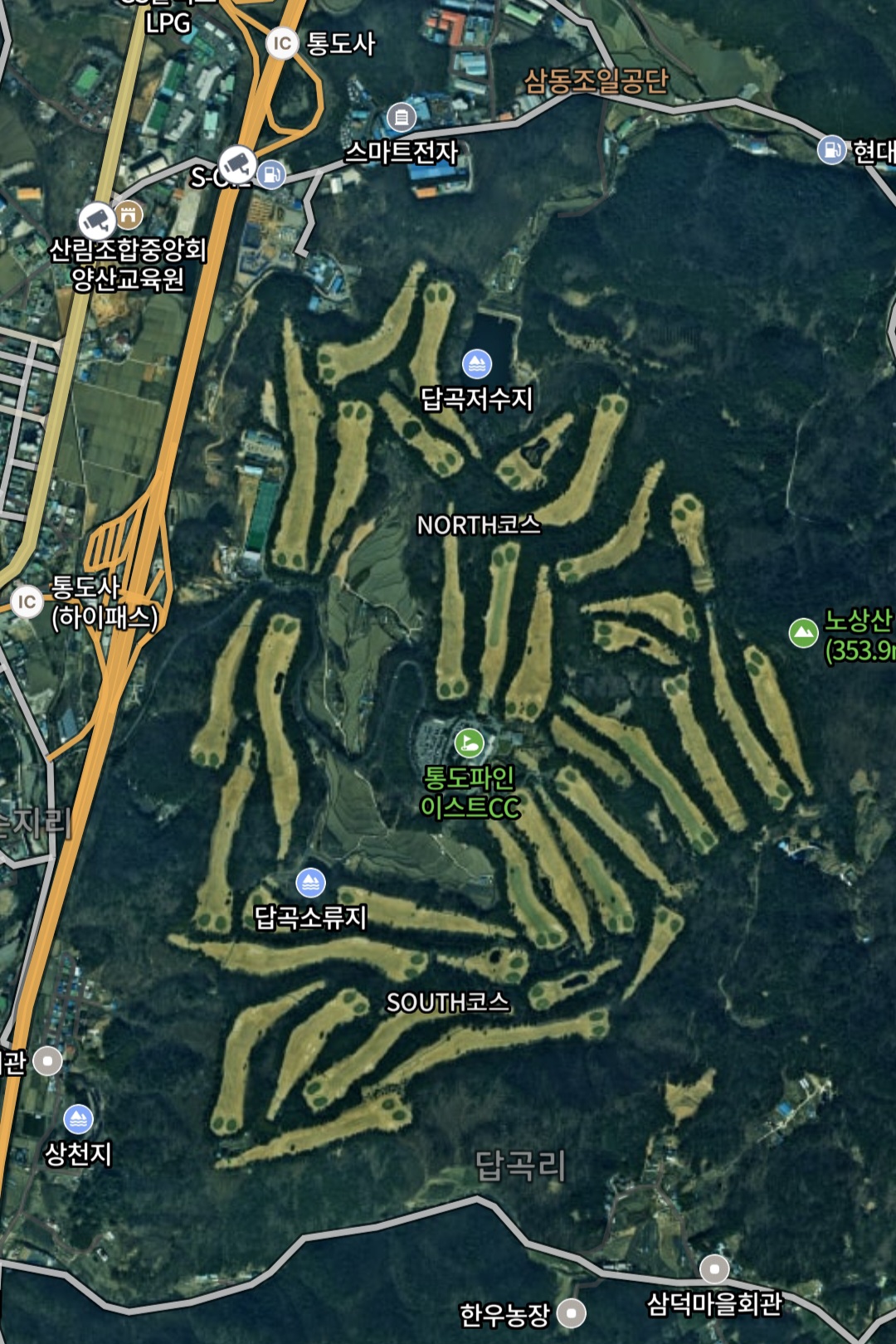Open the 산림조합중앙회 양산교육원 marker
Image resolution: width=896 pixels, height=1344 pixels.
pyautogui.click(x=129, y=216)
